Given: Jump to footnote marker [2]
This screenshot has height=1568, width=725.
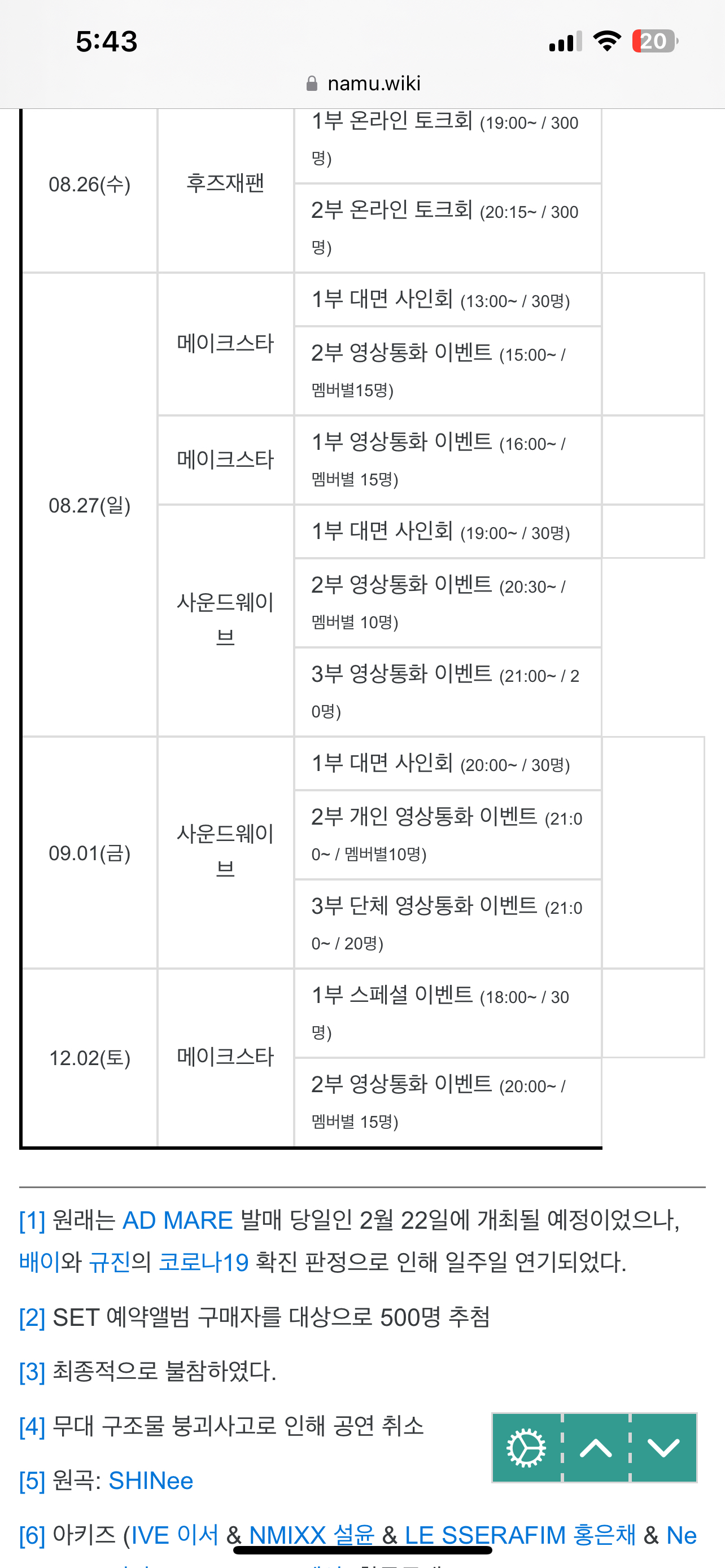Looking at the screenshot, I should click(x=32, y=1318).
